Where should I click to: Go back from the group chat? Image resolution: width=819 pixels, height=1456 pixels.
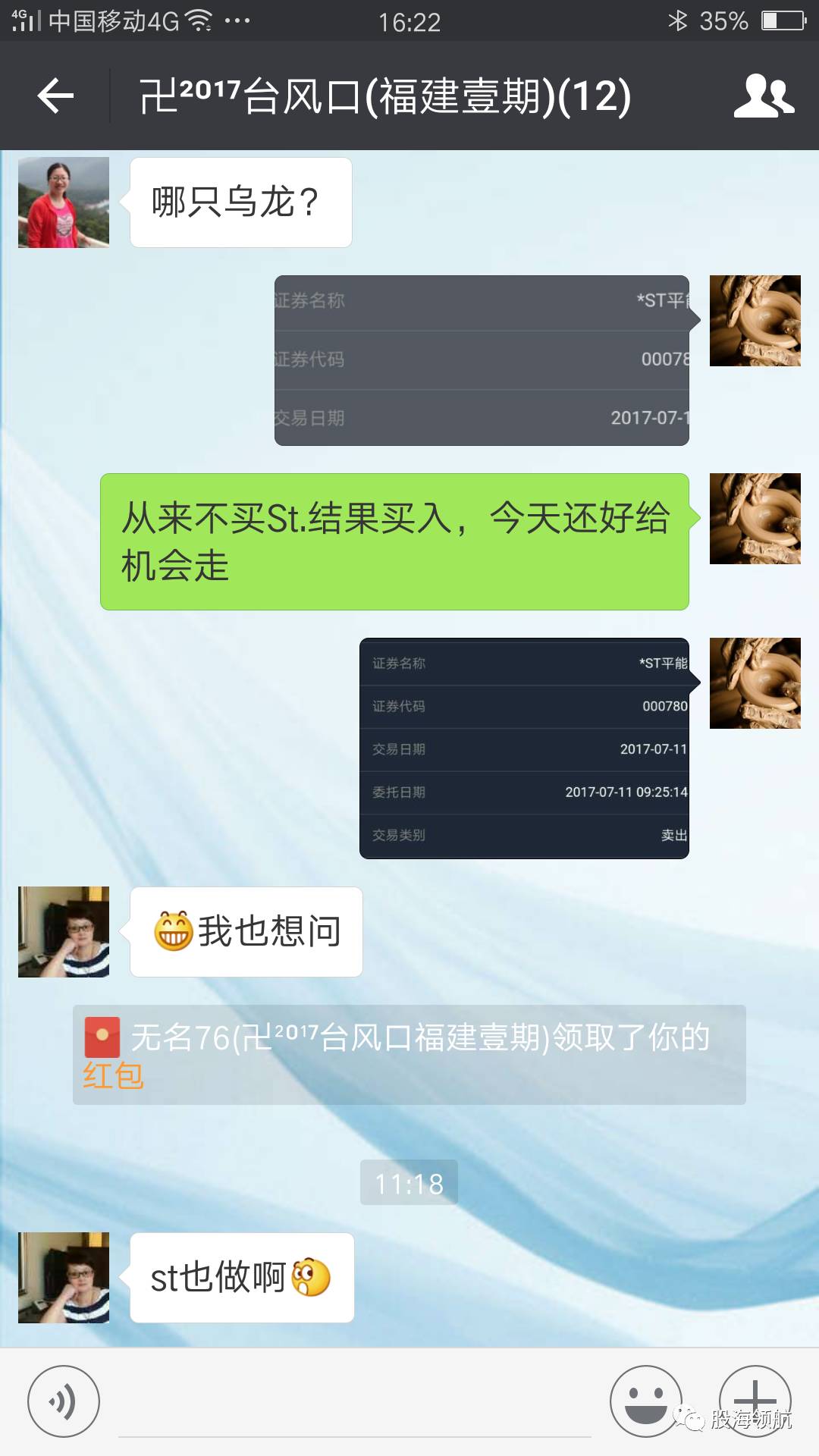point(55,96)
